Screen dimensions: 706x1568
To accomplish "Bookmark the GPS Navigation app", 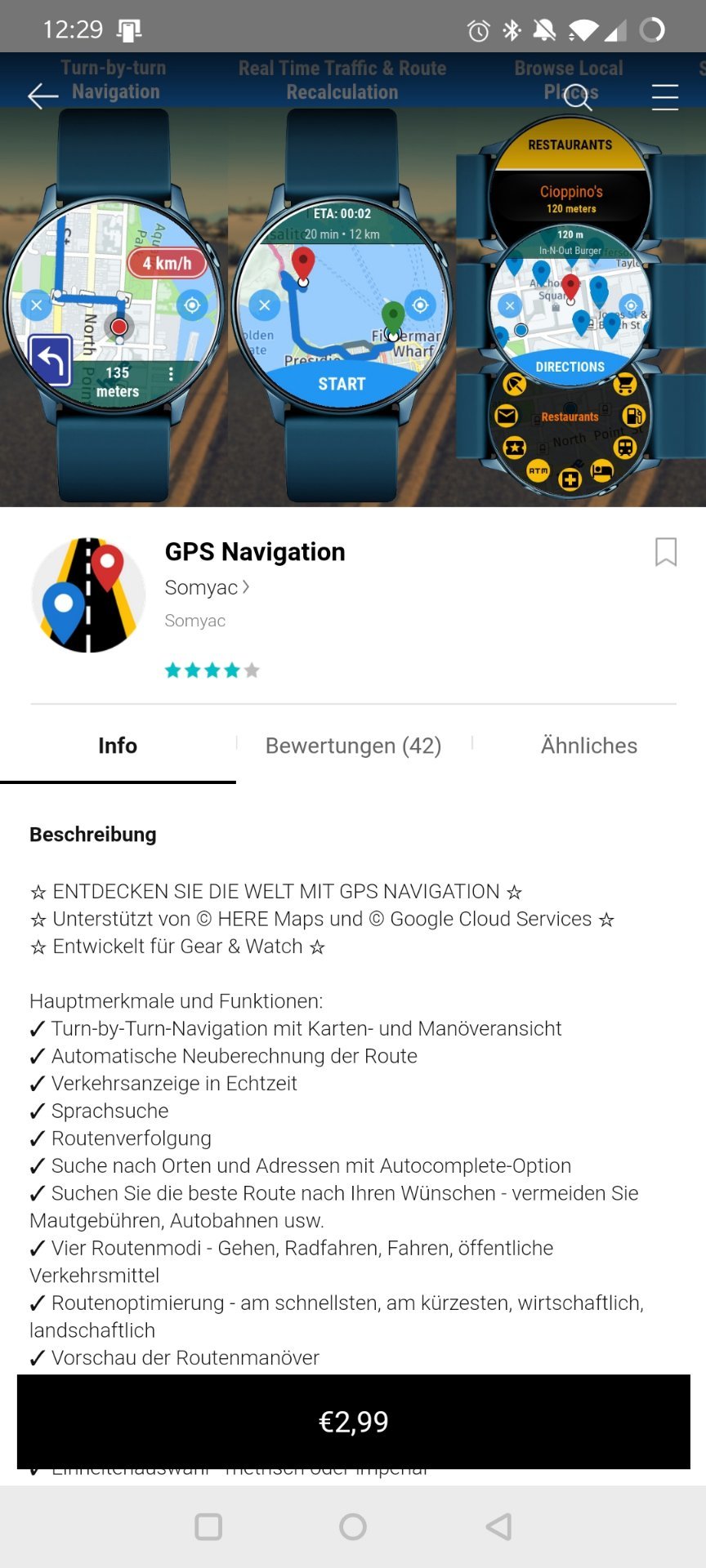I will 666,552.
